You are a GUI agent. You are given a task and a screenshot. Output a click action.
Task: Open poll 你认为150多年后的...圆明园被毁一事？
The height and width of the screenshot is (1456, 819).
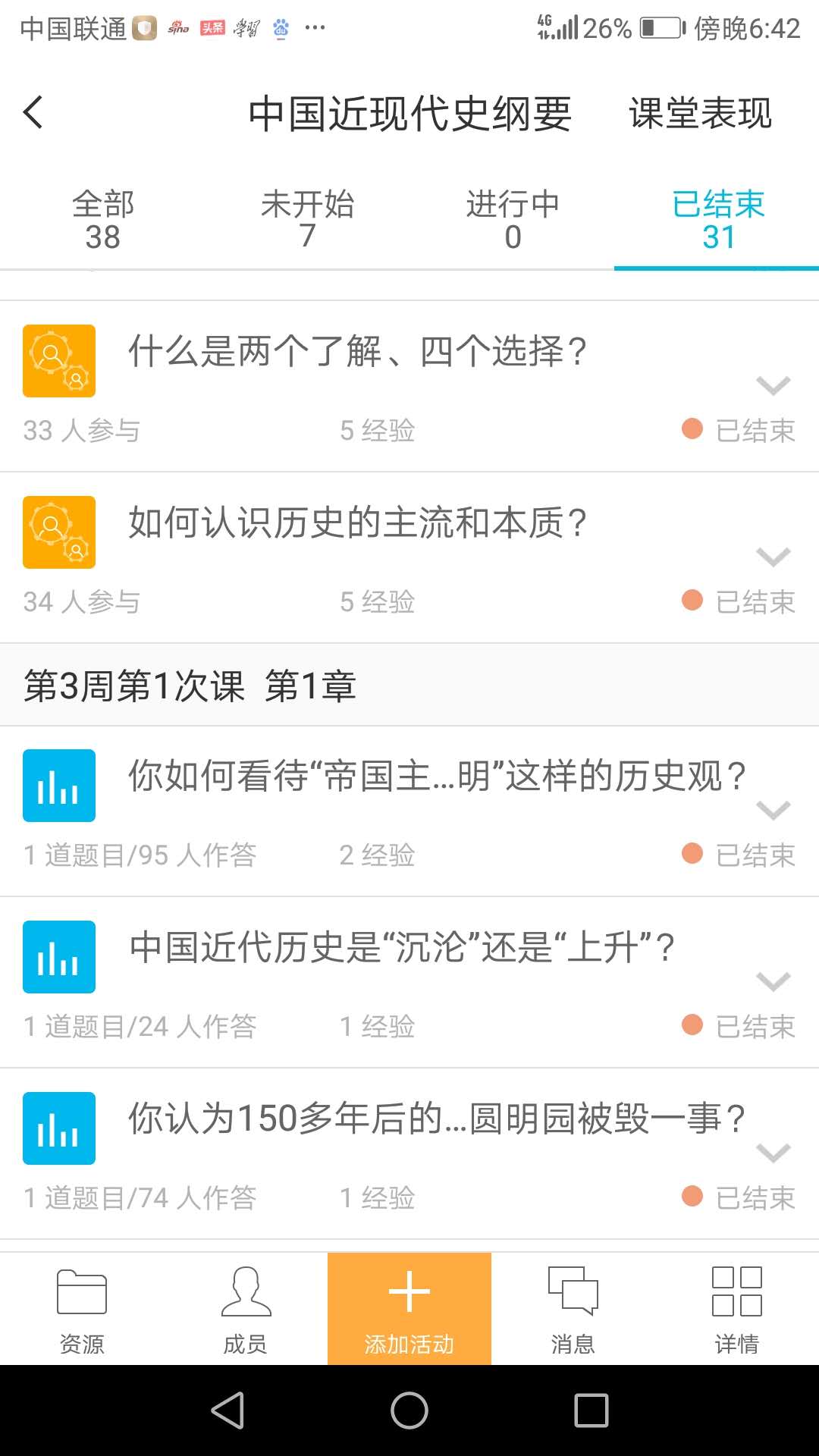436,1119
